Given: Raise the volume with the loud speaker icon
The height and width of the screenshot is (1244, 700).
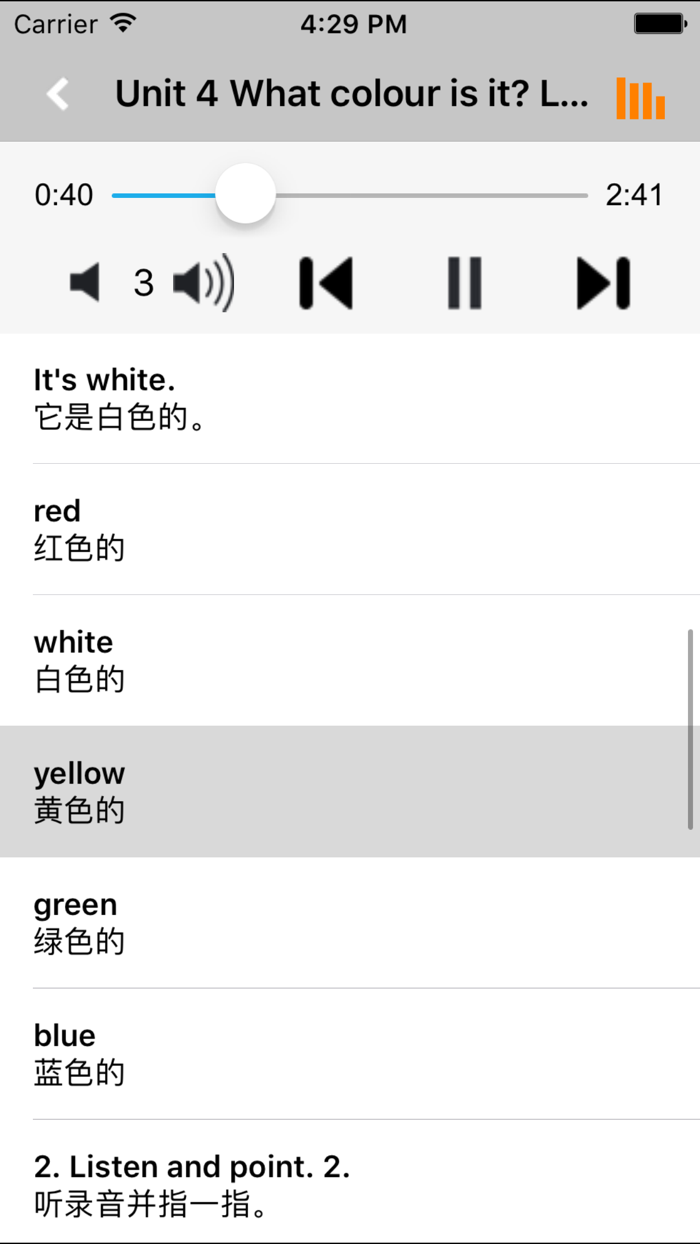Looking at the screenshot, I should [204, 283].
